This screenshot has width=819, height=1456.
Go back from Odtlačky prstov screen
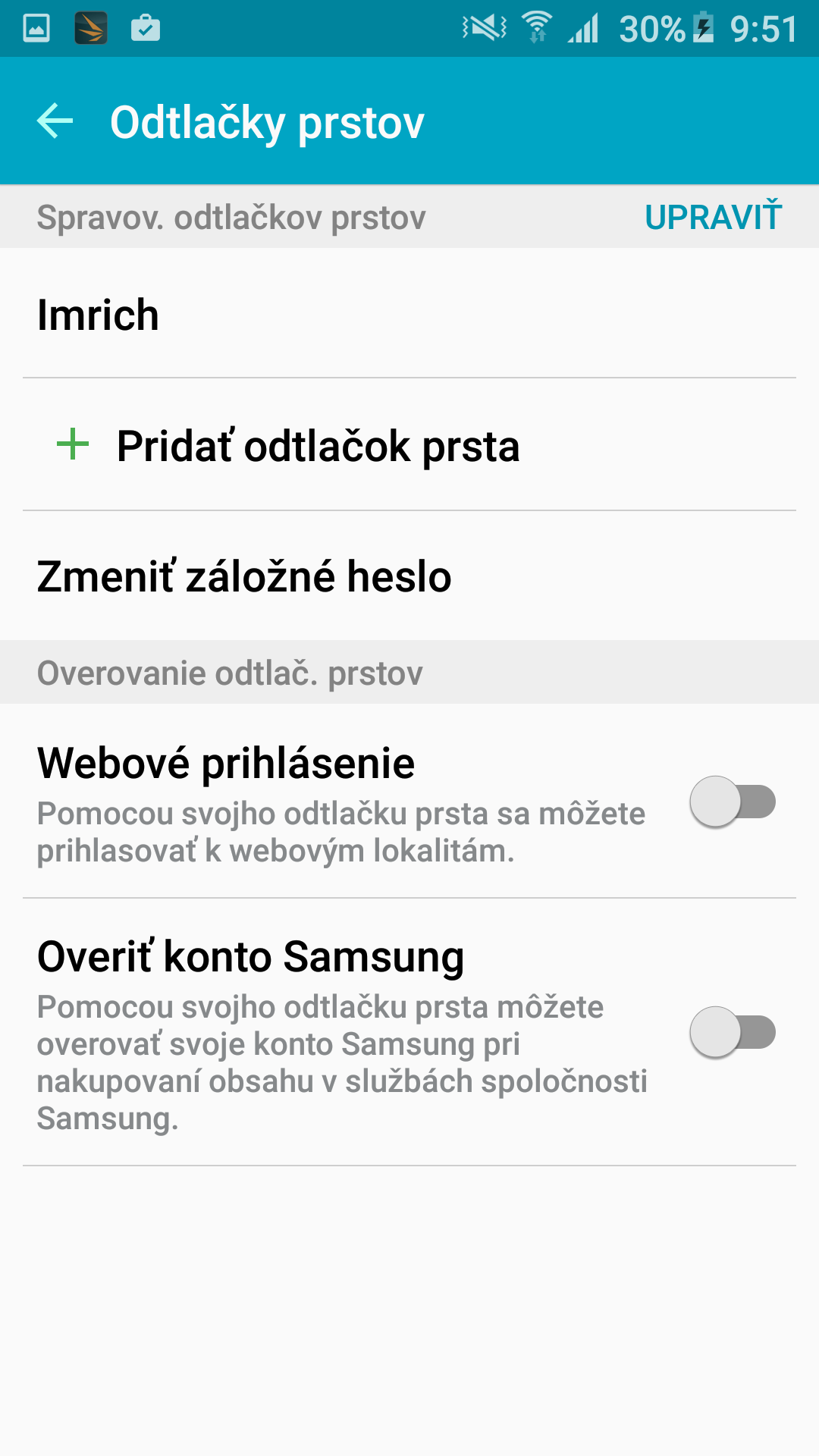(55, 121)
